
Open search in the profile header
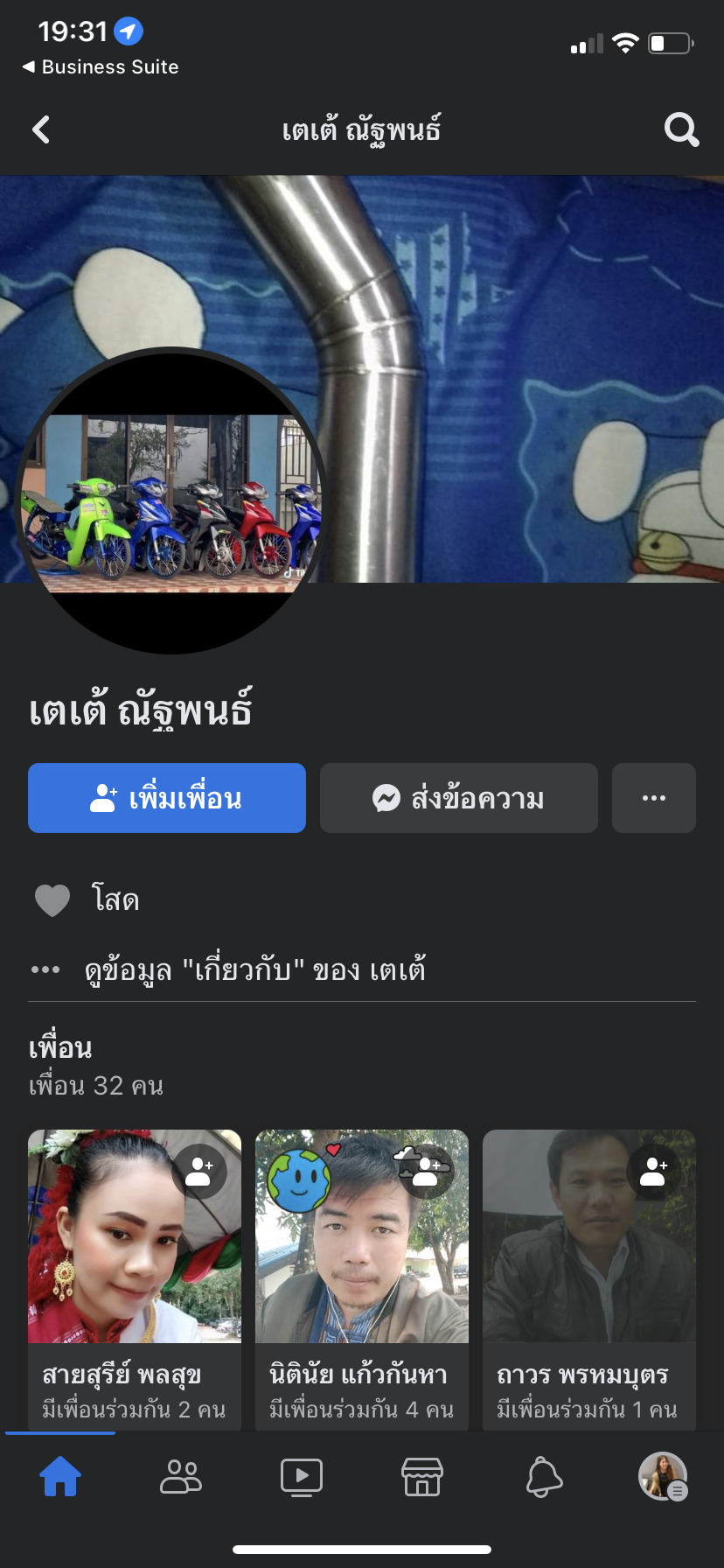click(x=681, y=130)
